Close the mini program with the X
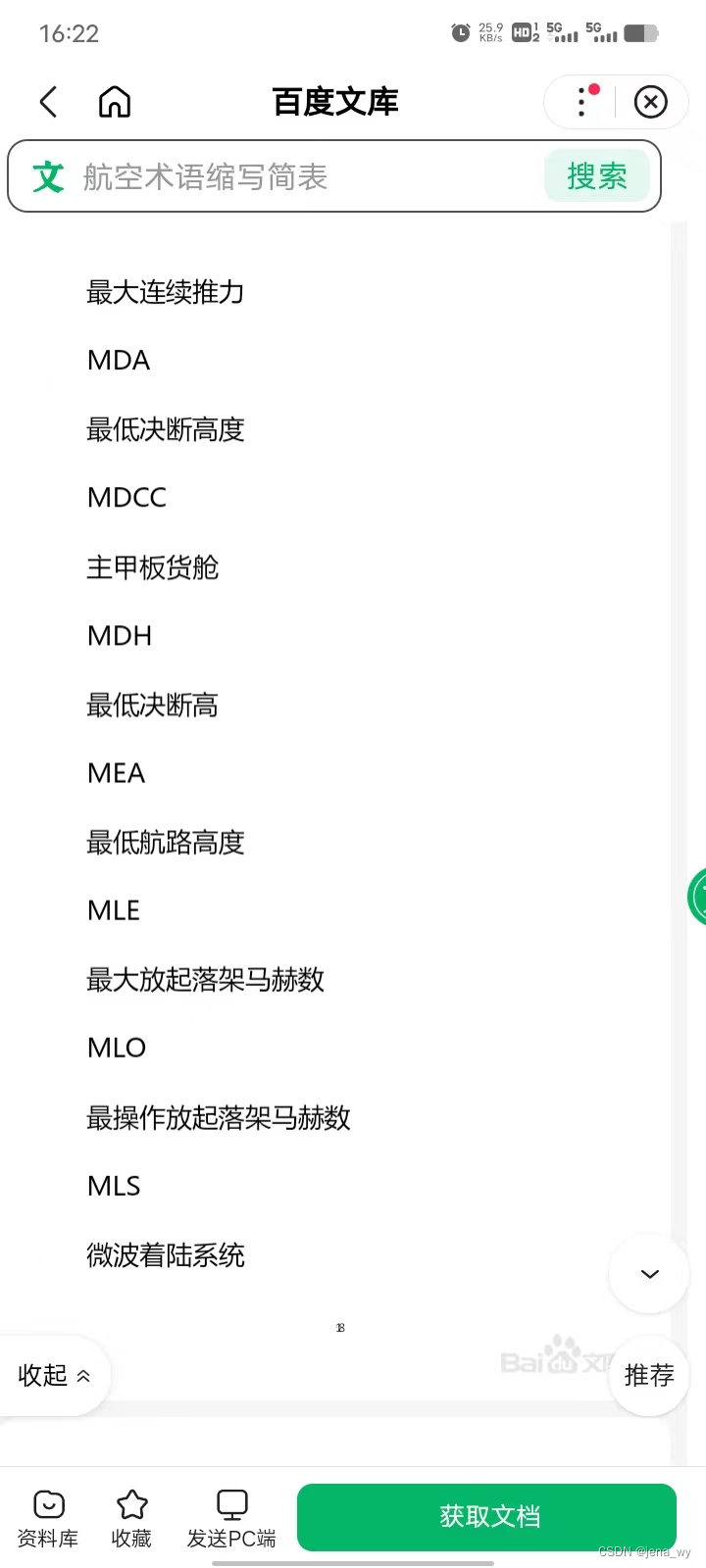This screenshot has height=1568, width=706. pyautogui.click(x=650, y=102)
